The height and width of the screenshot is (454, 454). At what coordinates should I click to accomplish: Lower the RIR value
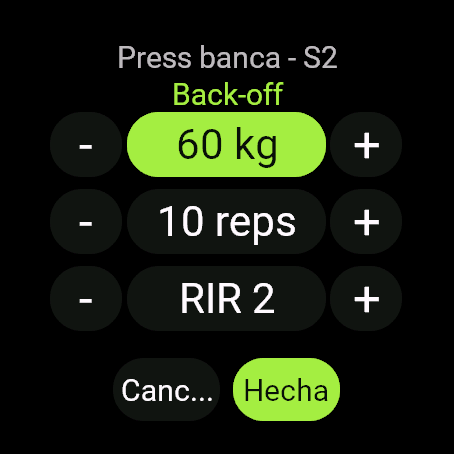(x=86, y=299)
